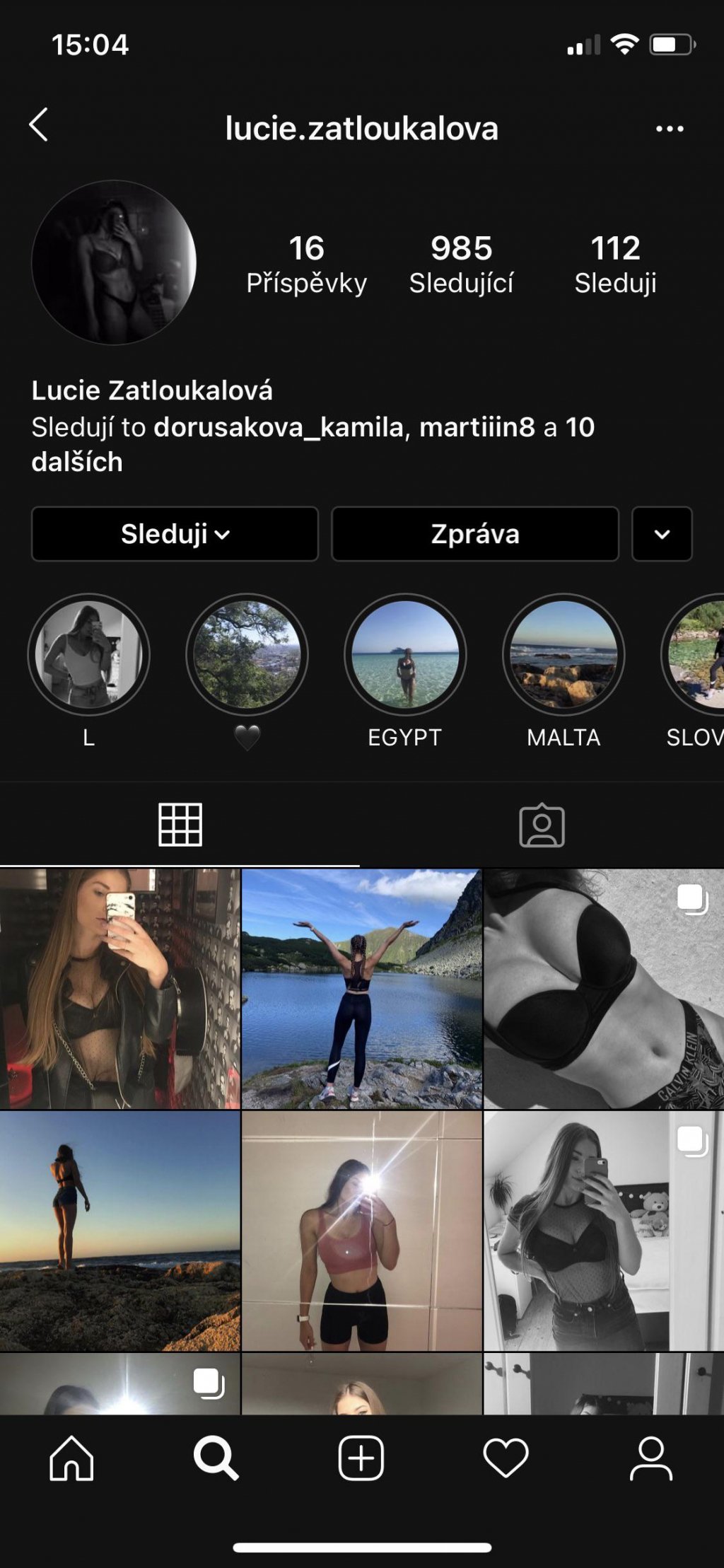View the 112 Sleduji following list
Viewport: 724px width, 1568px height.
tap(615, 265)
